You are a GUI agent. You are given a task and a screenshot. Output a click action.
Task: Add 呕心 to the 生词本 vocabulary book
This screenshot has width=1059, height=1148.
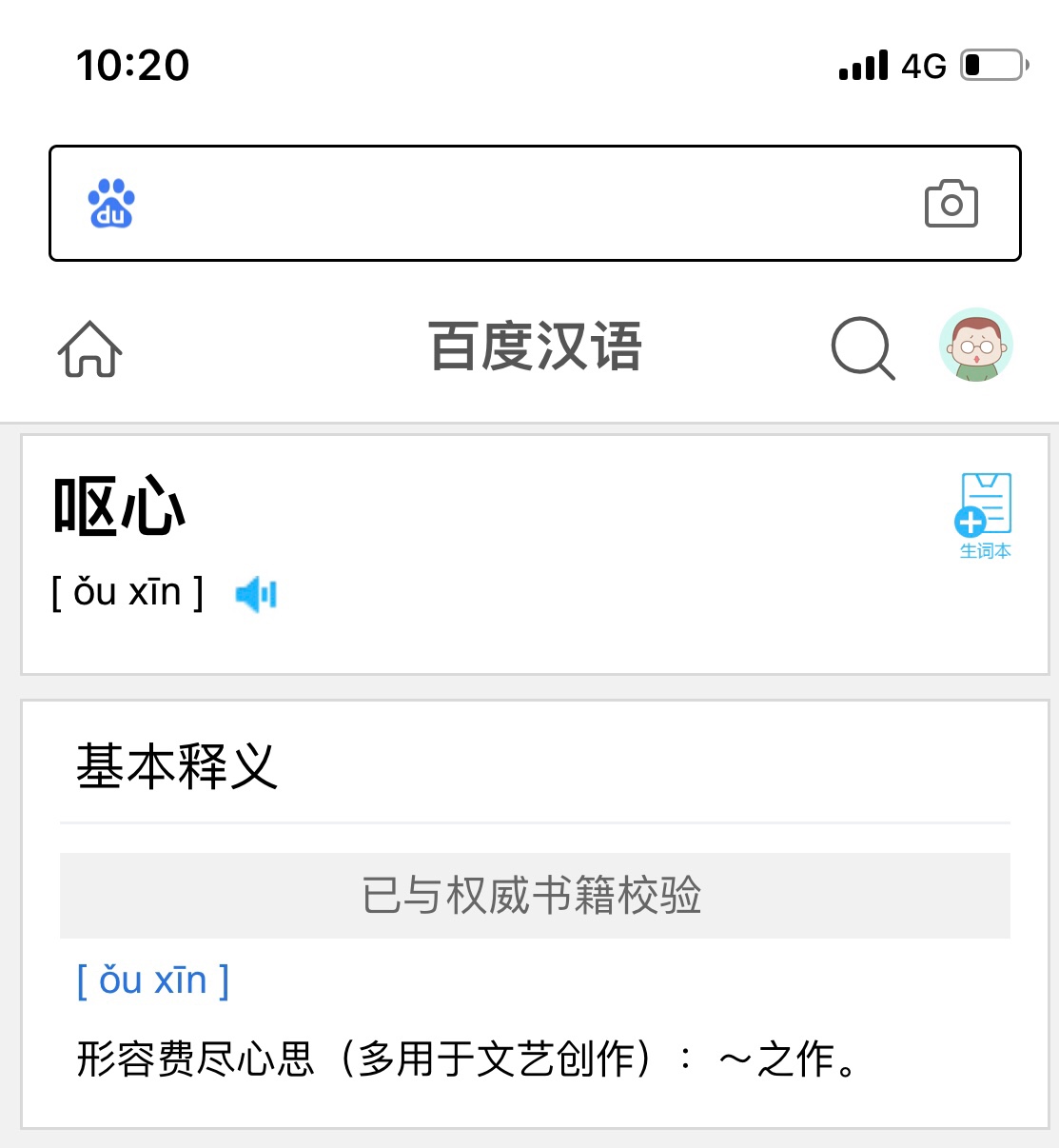(x=984, y=515)
